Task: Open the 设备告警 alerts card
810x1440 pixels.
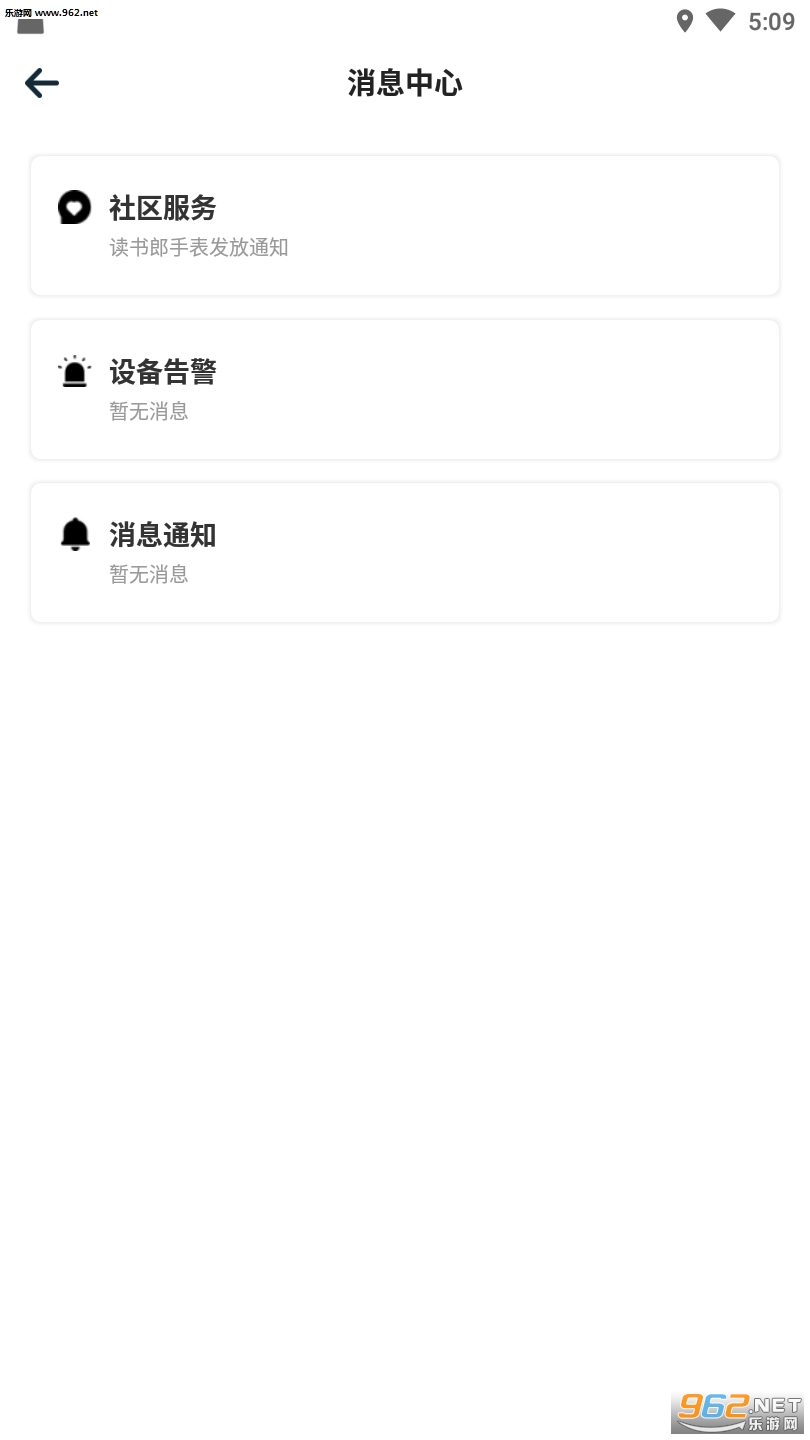Action: [x=404, y=389]
